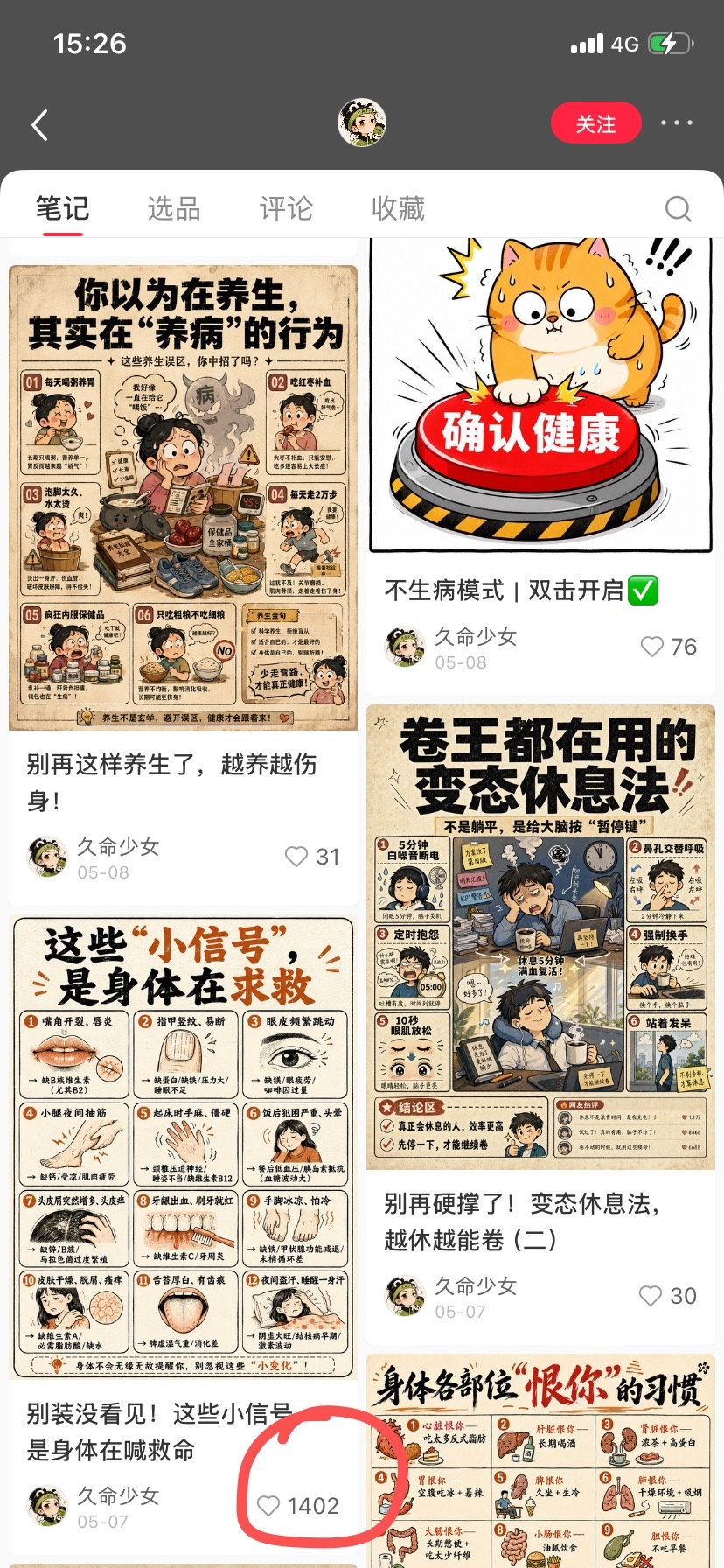Image resolution: width=724 pixels, height=1568 pixels.
Task: Open search in the tab bar
Action: coord(678,208)
